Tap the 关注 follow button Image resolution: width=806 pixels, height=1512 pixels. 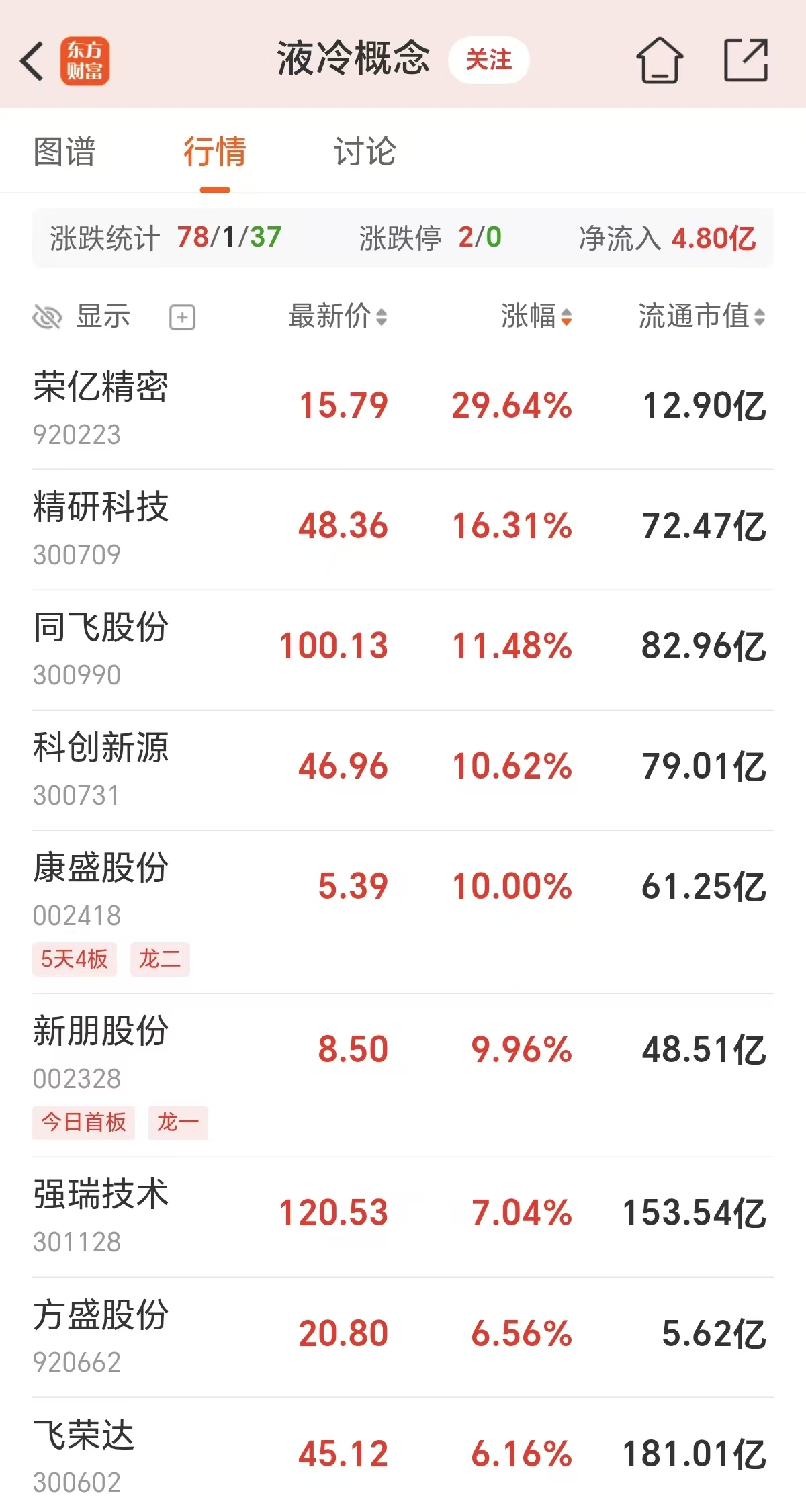click(488, 60)
